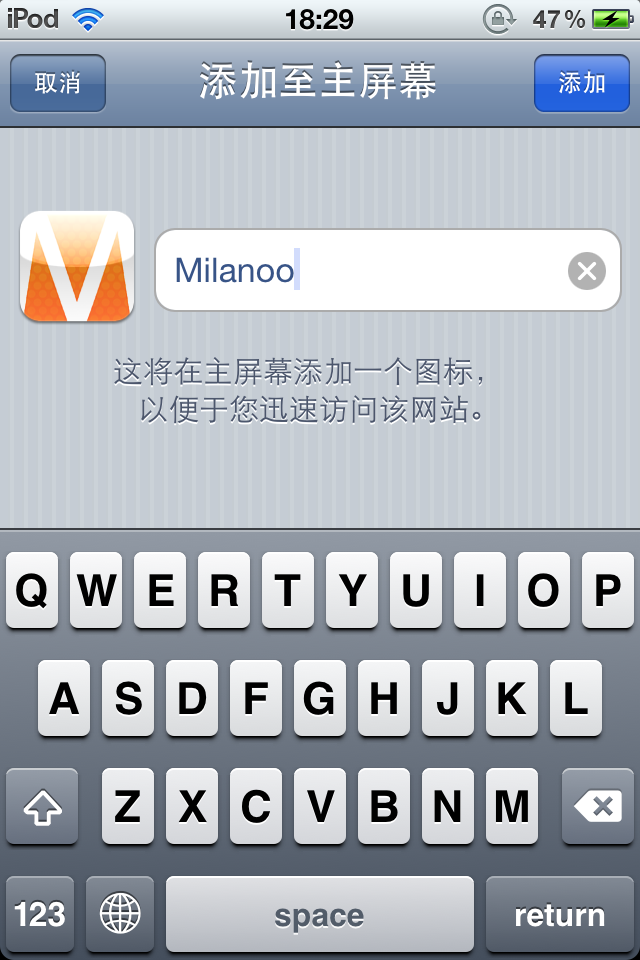Hit the backspace key on keyboard
Image resolution: width=640 pixels, height=960 pixels.
tap(598, 806)
